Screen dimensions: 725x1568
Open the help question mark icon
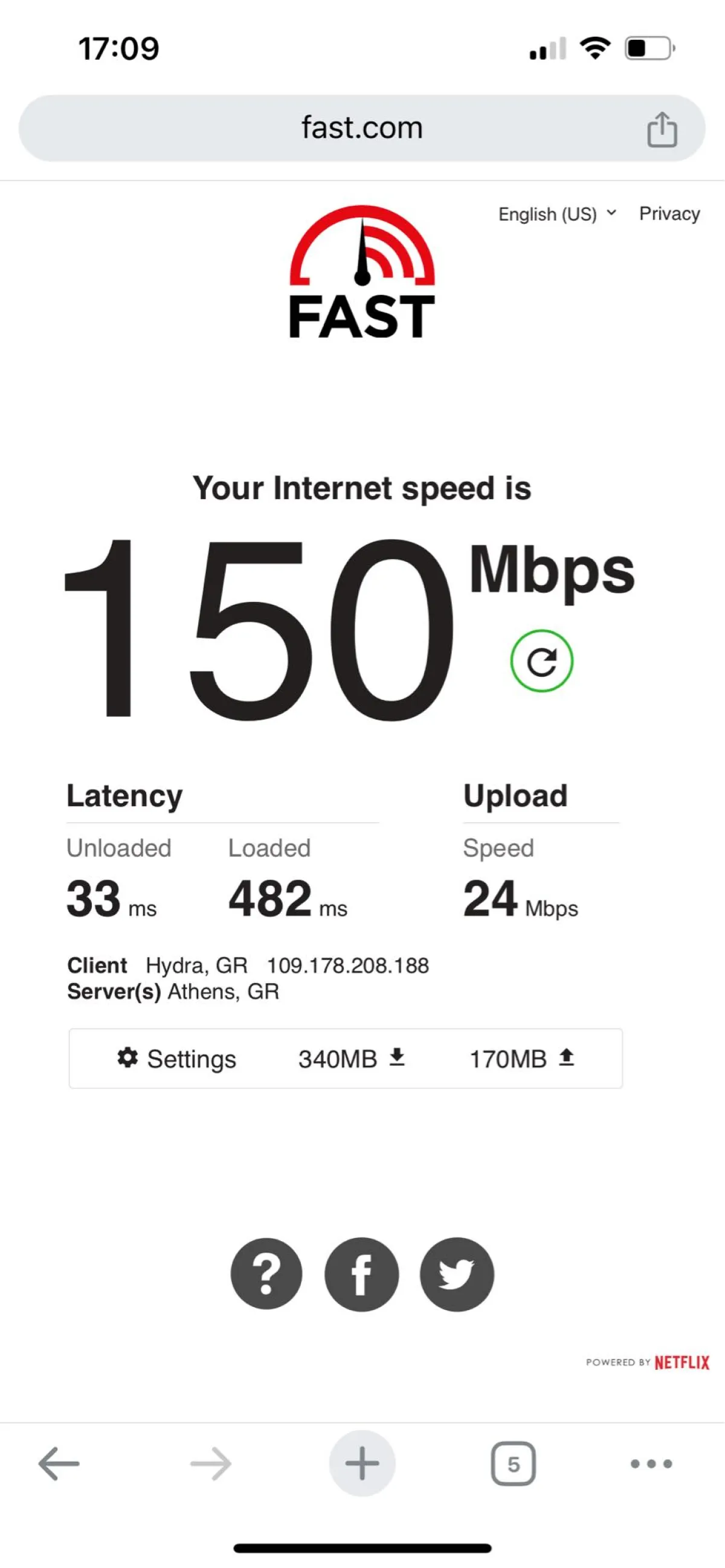coord(266,1274)
